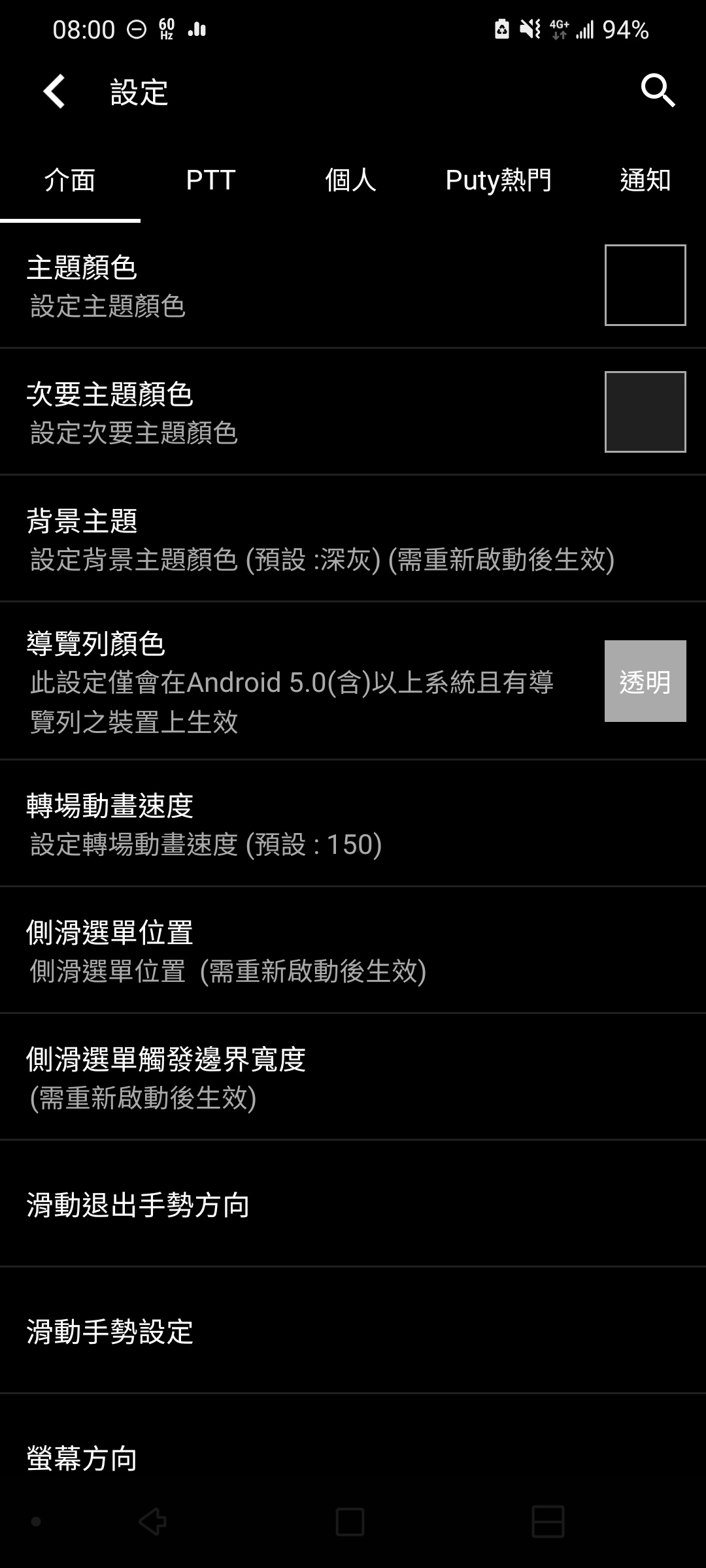Open the Puty熱門 tab
Image resolution: width=706 pixels, height=1568 pixels.
498,180
